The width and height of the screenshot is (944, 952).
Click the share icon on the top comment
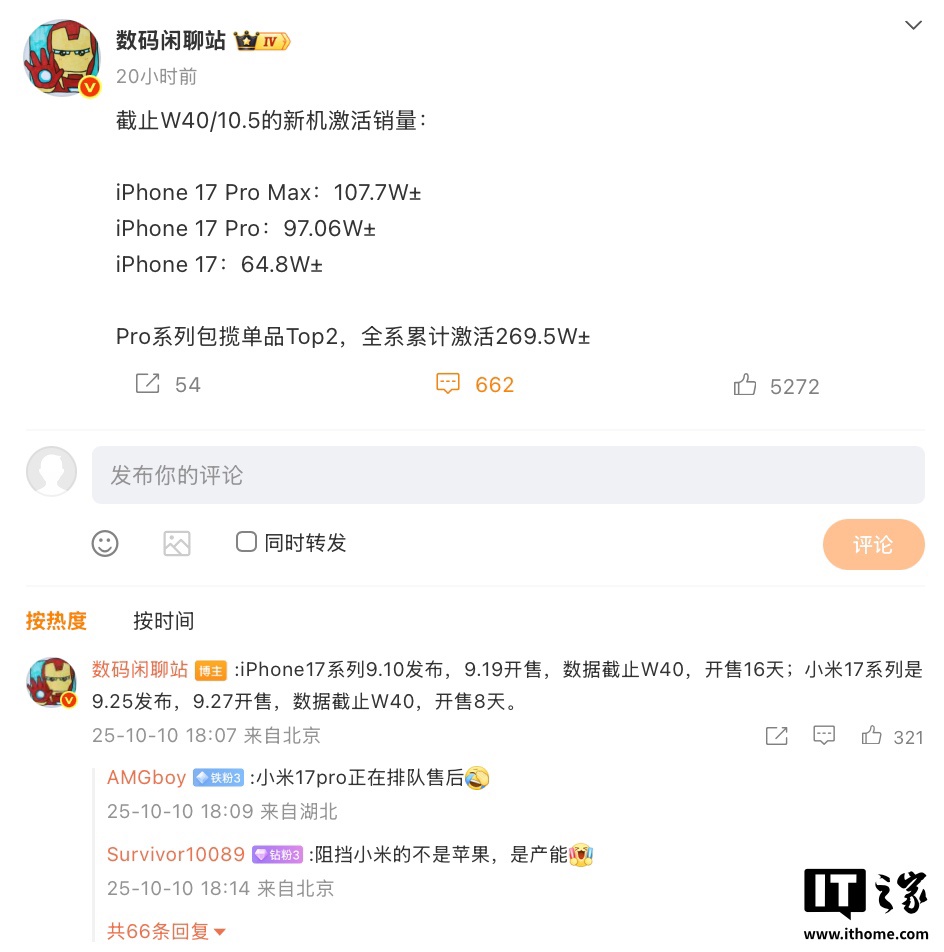pos(777,736)
